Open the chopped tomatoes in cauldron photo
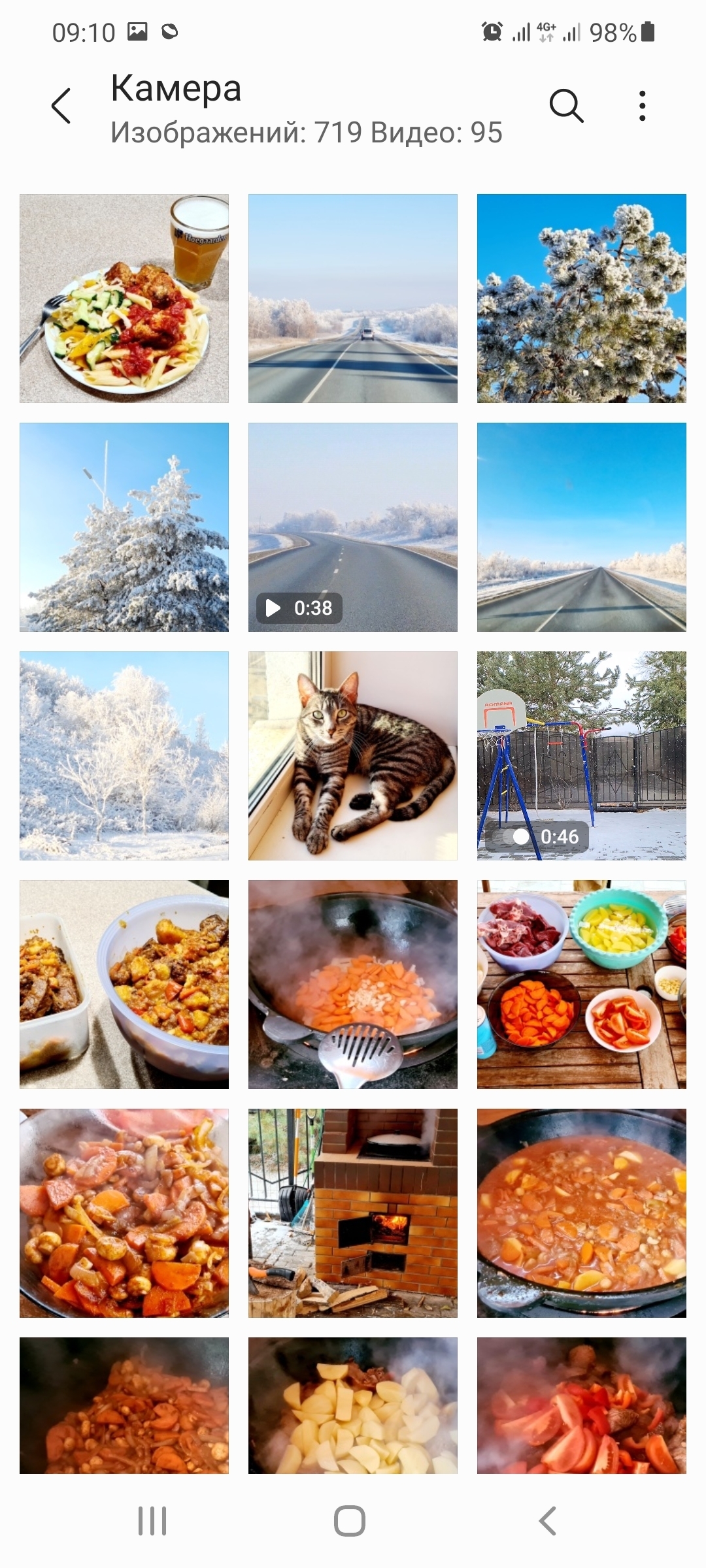Screen dimensions: 706x1568 point(582,1405)
